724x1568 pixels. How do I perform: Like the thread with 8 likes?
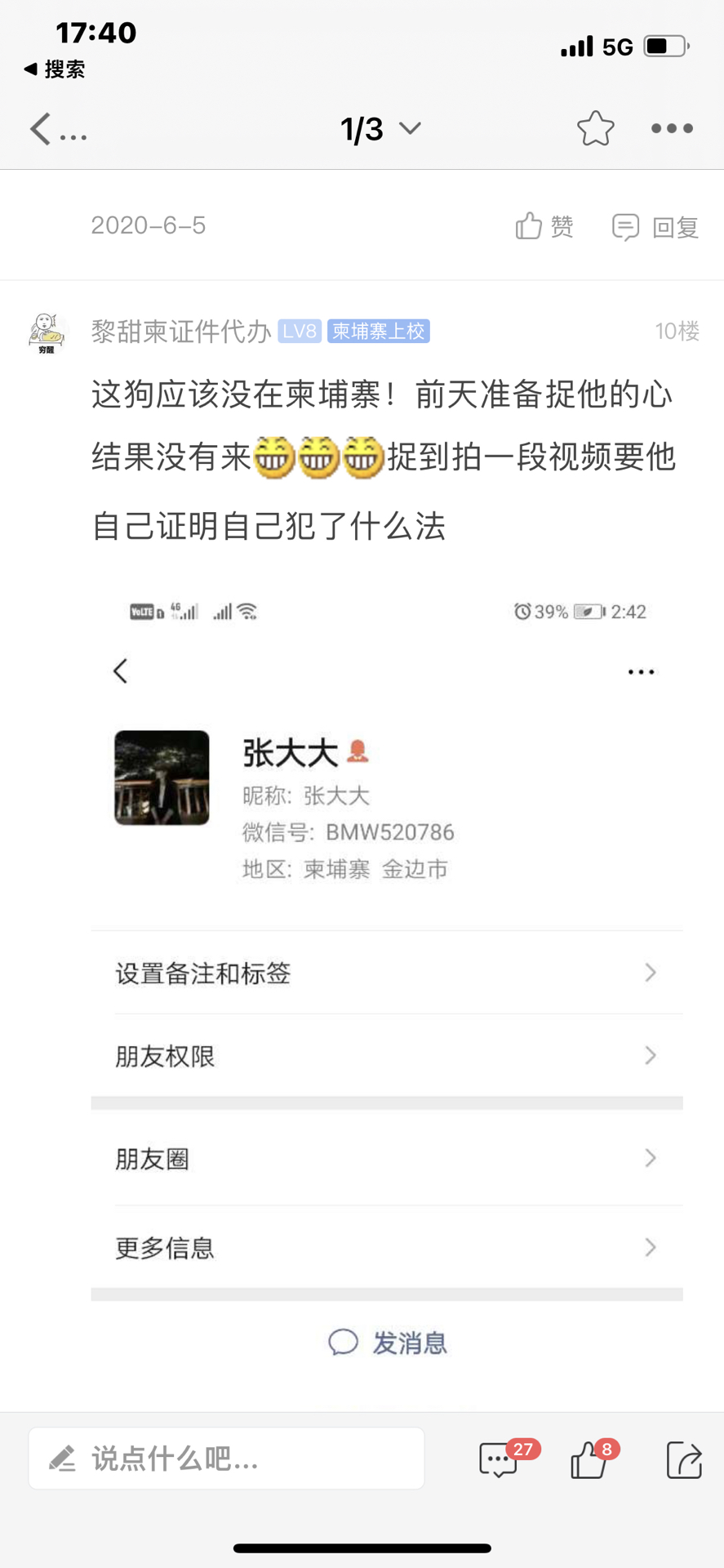point(590,1459)
